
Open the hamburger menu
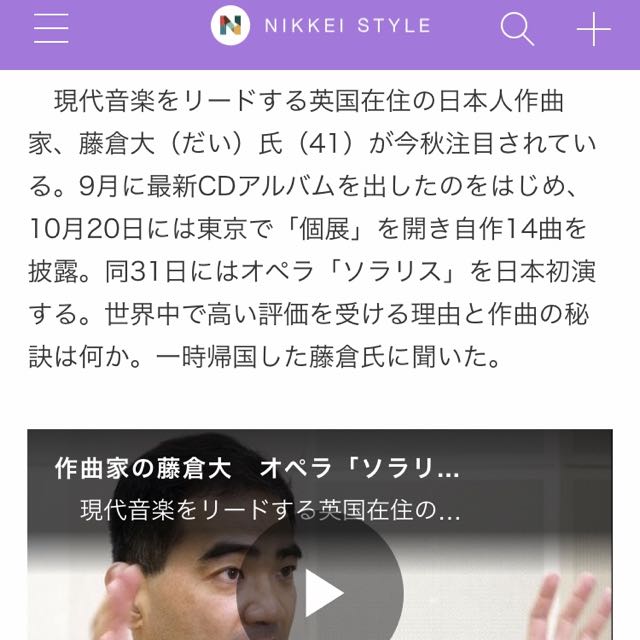pyautogui.click(x=50, y=30)
